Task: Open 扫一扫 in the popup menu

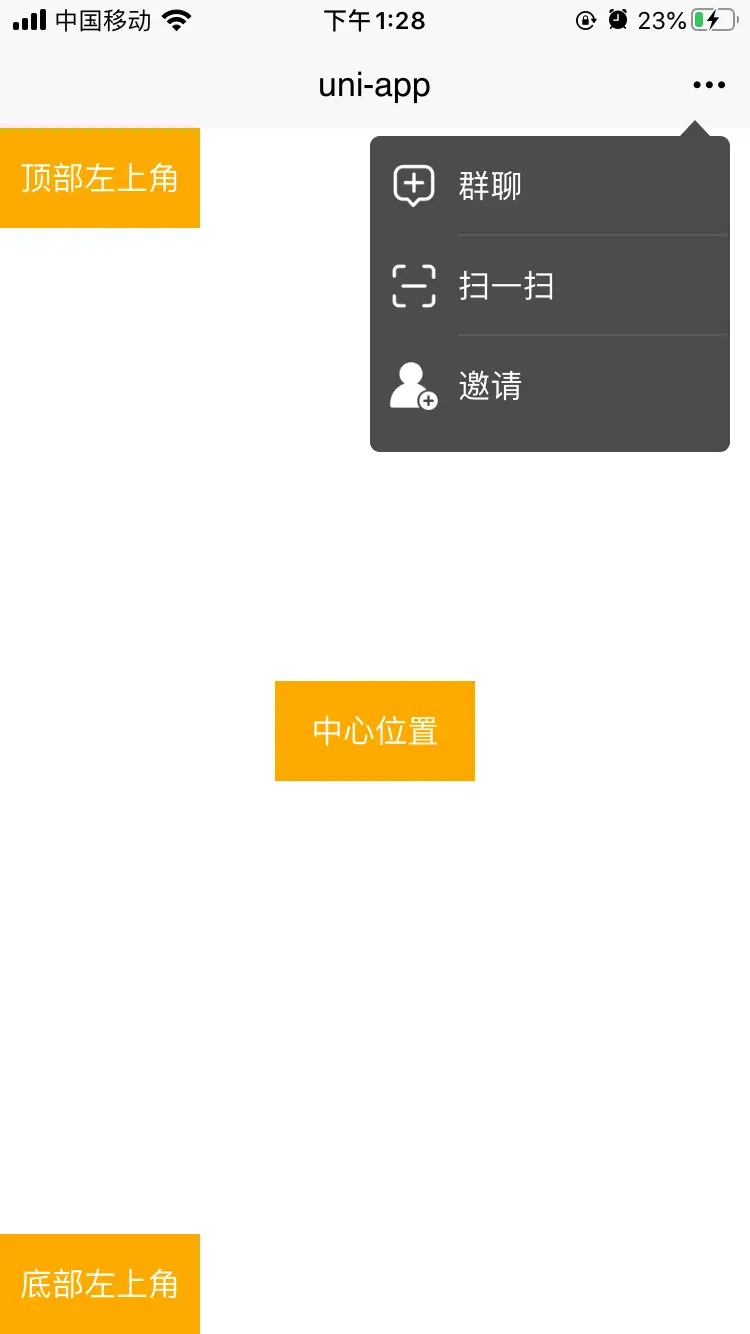Action: click(549, 286)
